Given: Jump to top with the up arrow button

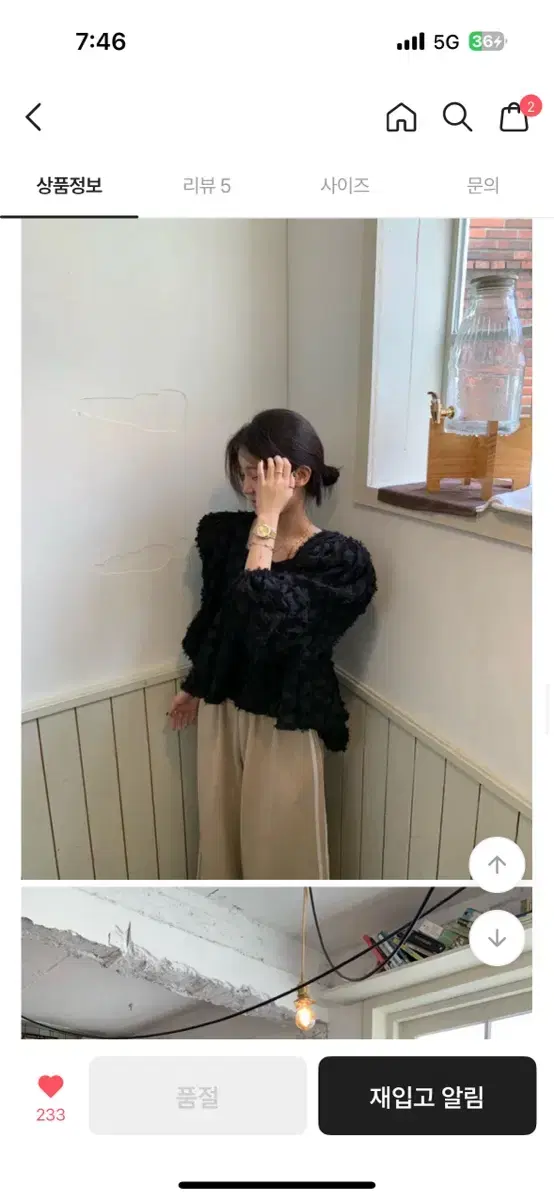Looking at the screenshot, I should (497, 865).
